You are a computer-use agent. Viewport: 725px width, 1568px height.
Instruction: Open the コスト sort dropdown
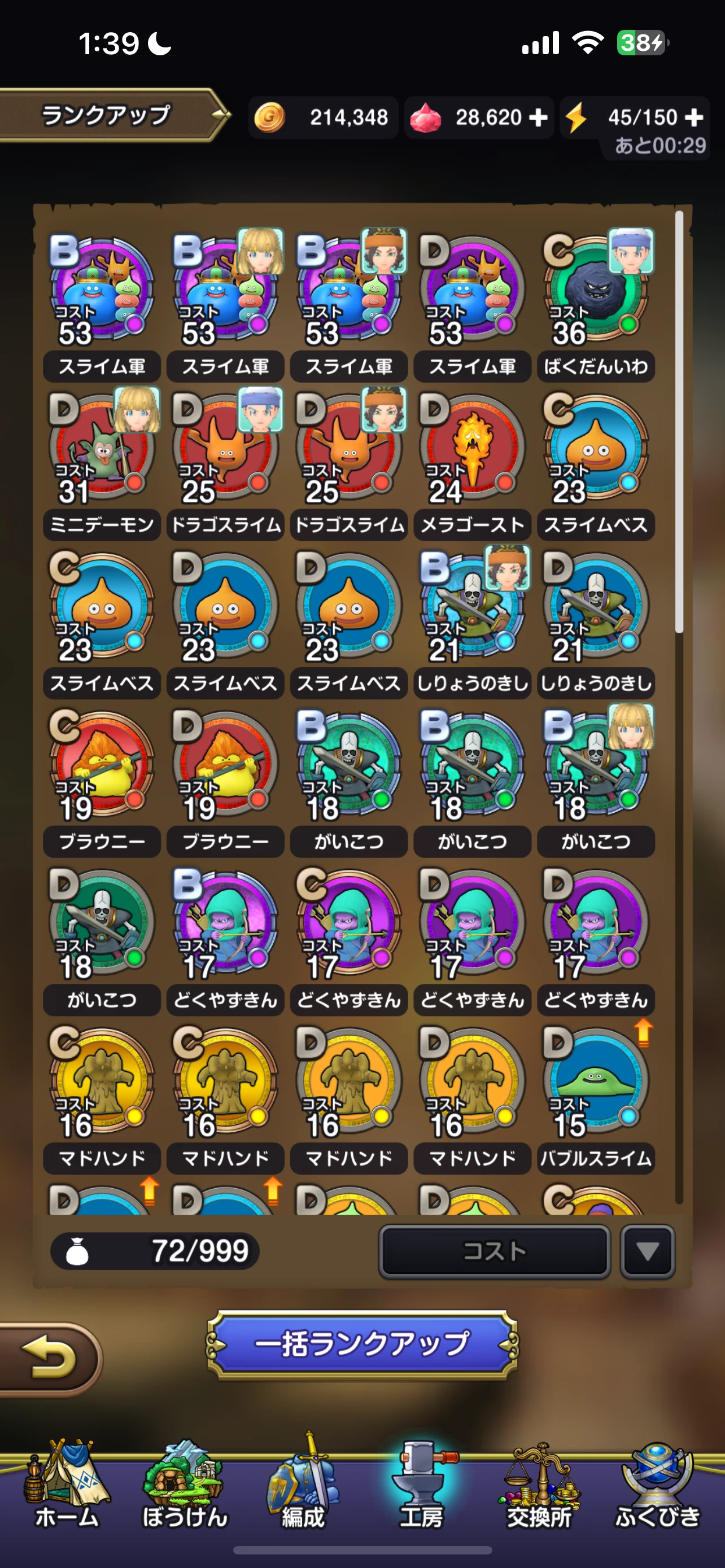pyautogui.click(x=494, y=1251)
